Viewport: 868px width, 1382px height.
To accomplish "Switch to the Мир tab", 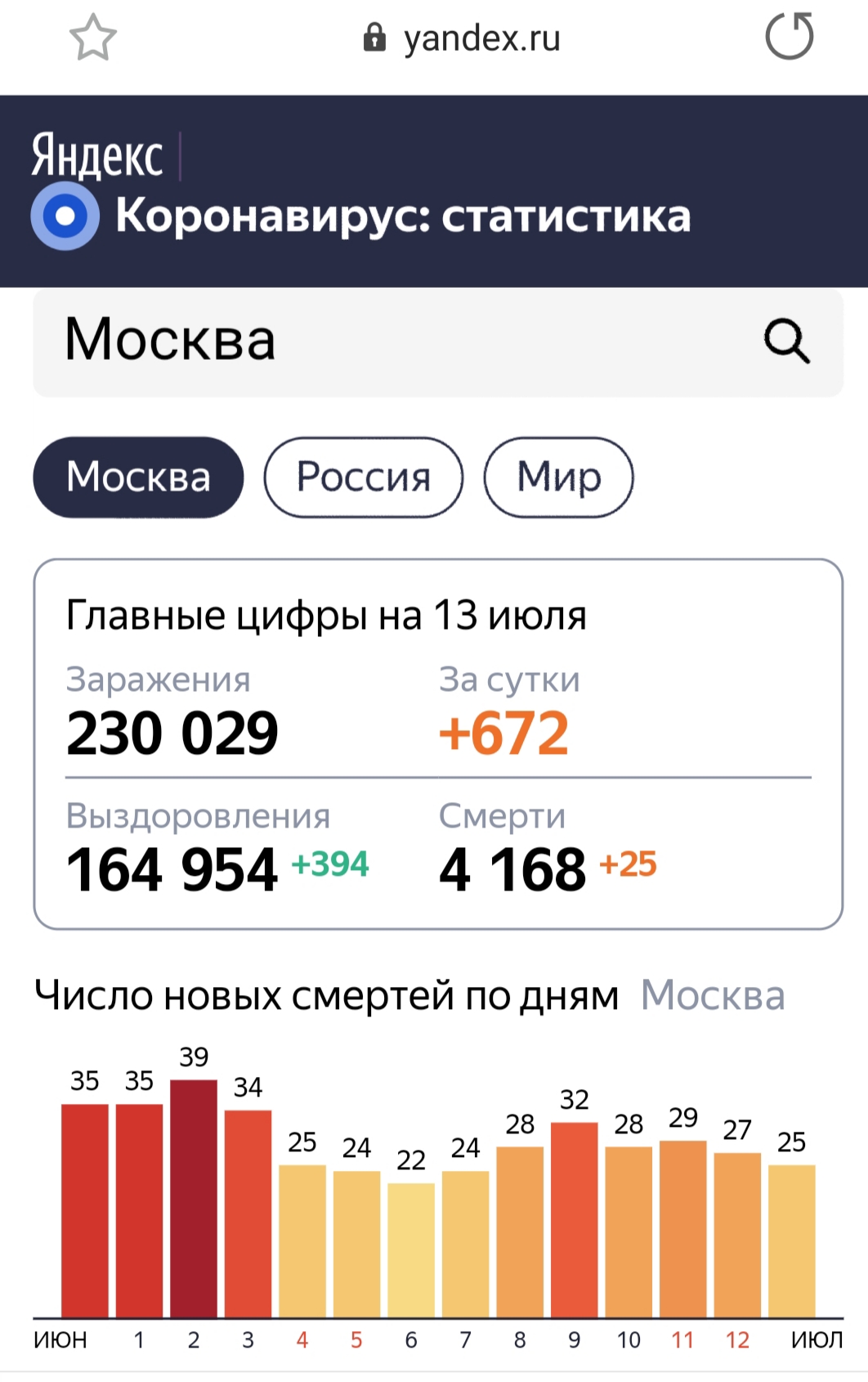I will tap(558, 477).
